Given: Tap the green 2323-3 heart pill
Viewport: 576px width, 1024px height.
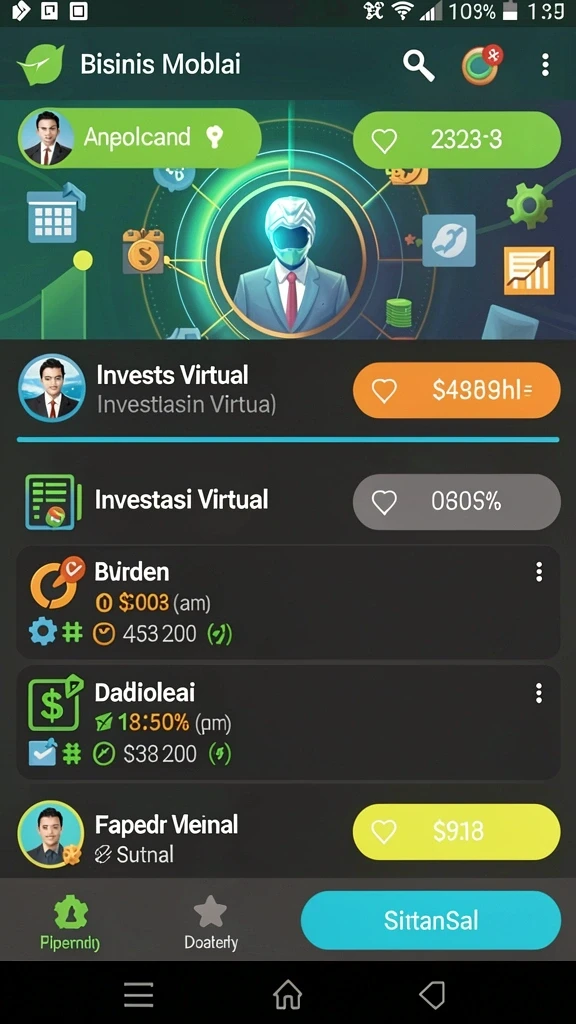Looking at the screenshot, I should tap(456, 140).
